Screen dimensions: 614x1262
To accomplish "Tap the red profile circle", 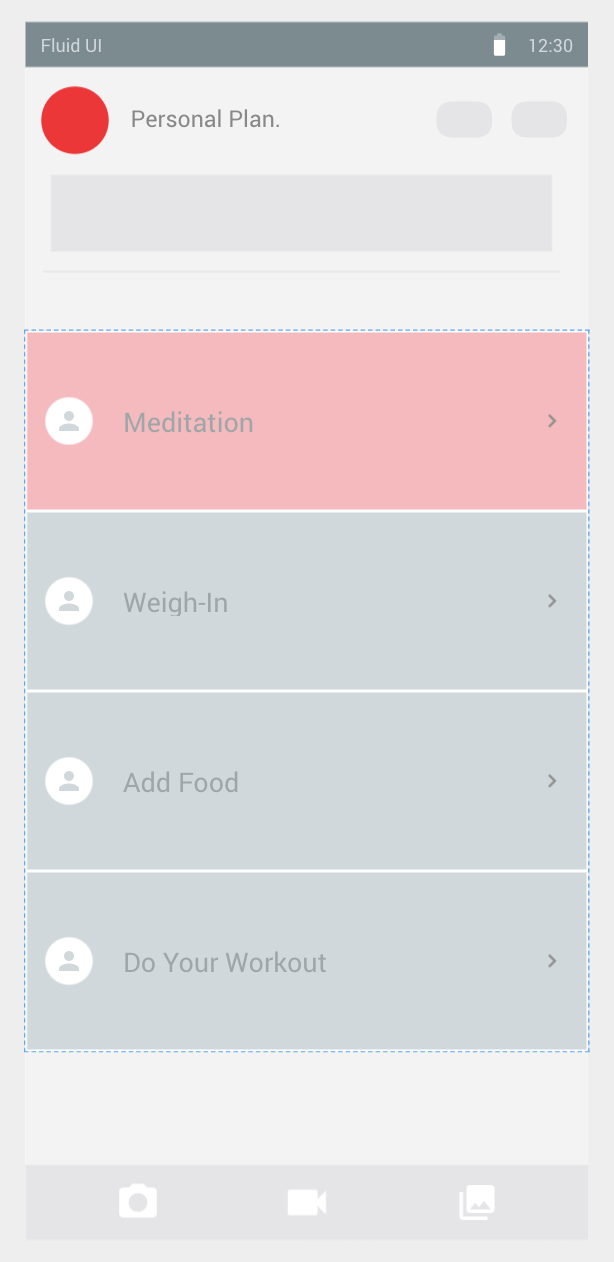I will [75, 120].
